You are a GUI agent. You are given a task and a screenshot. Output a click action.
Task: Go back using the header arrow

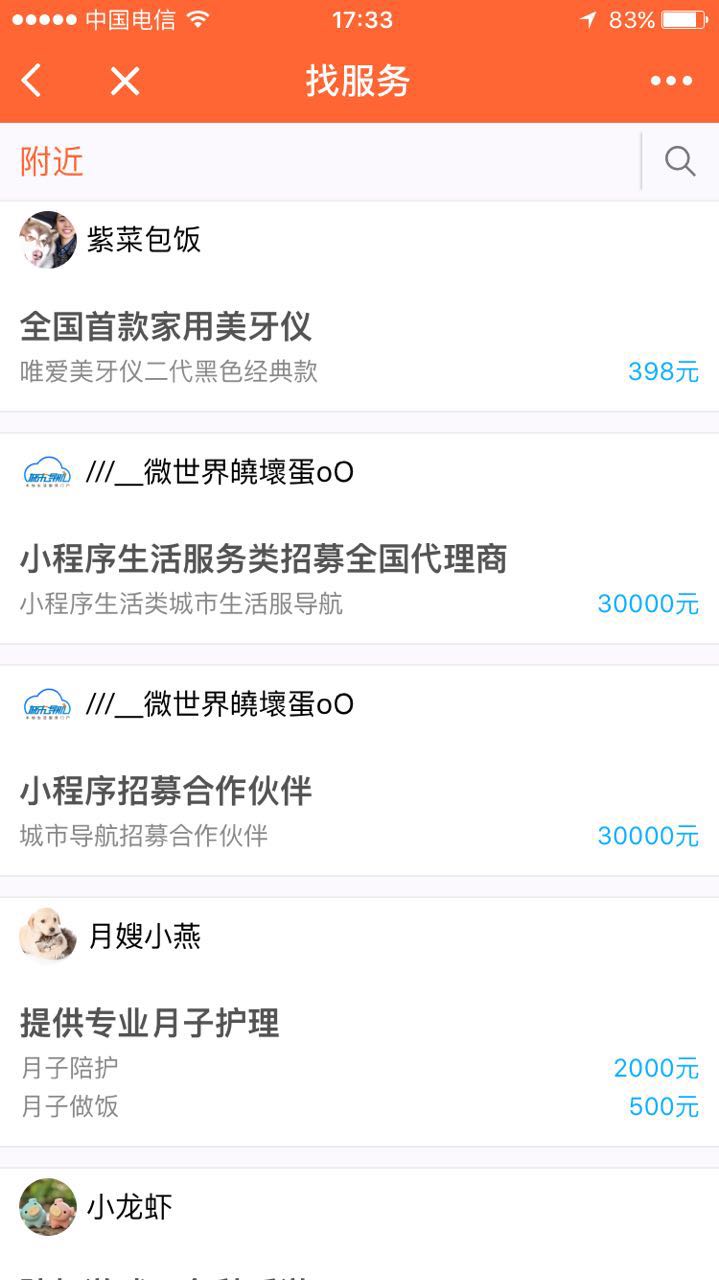pos(32,81)
